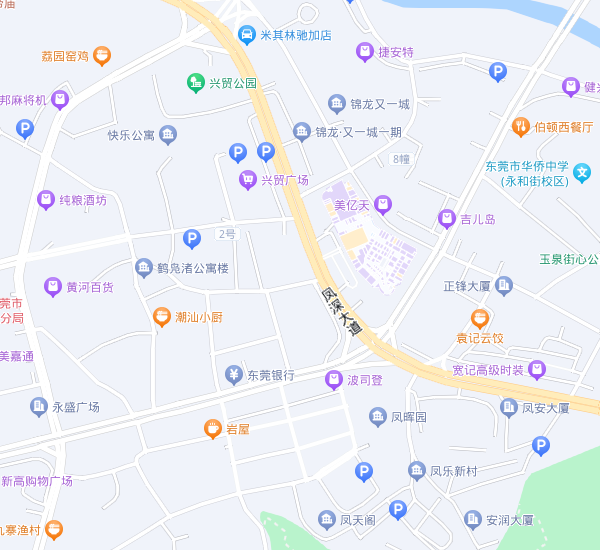Open the 黄河百货 store marker
This screenshot has width=600, height=550.
point(53,287)
